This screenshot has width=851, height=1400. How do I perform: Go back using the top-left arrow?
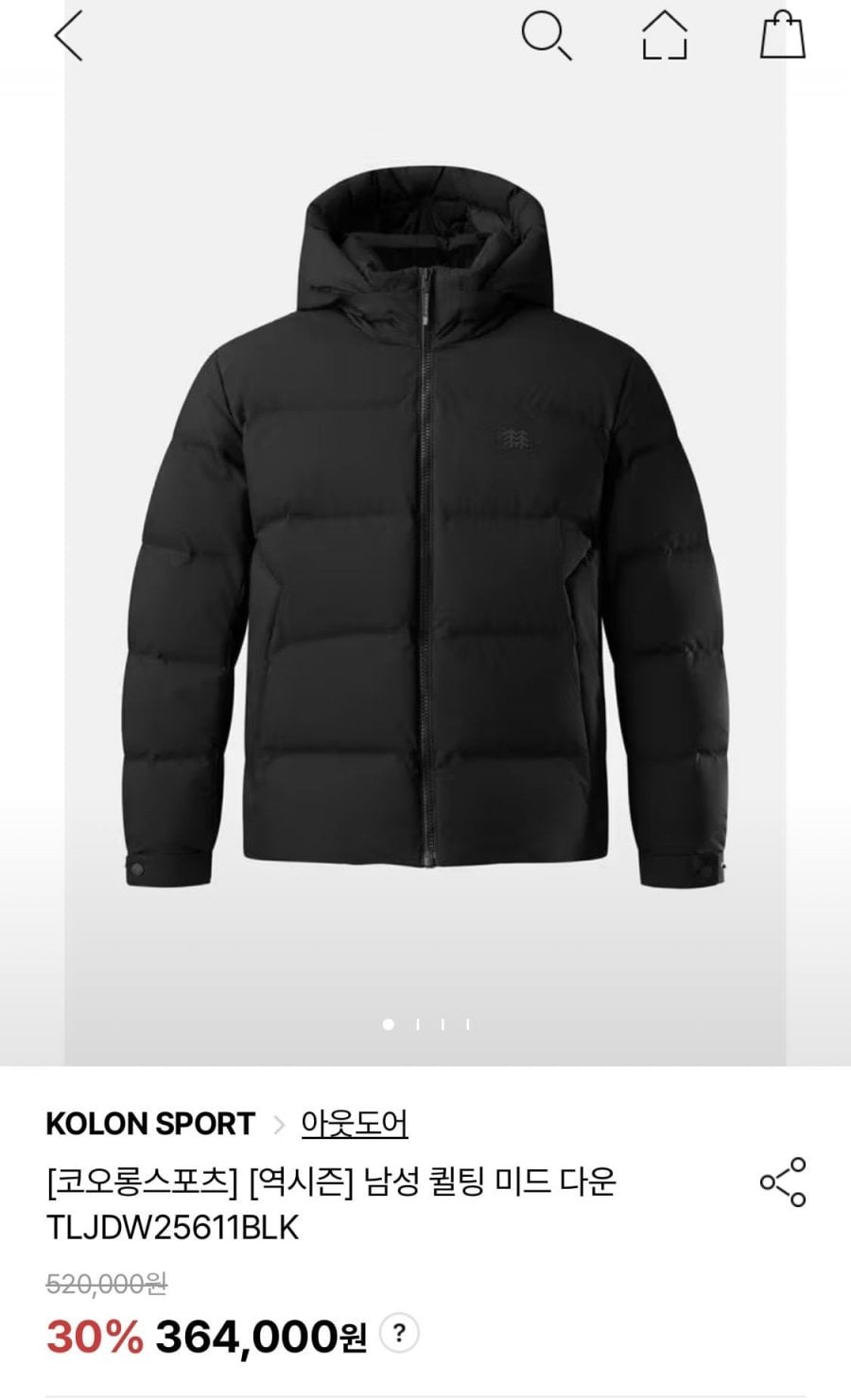point(68,36)
